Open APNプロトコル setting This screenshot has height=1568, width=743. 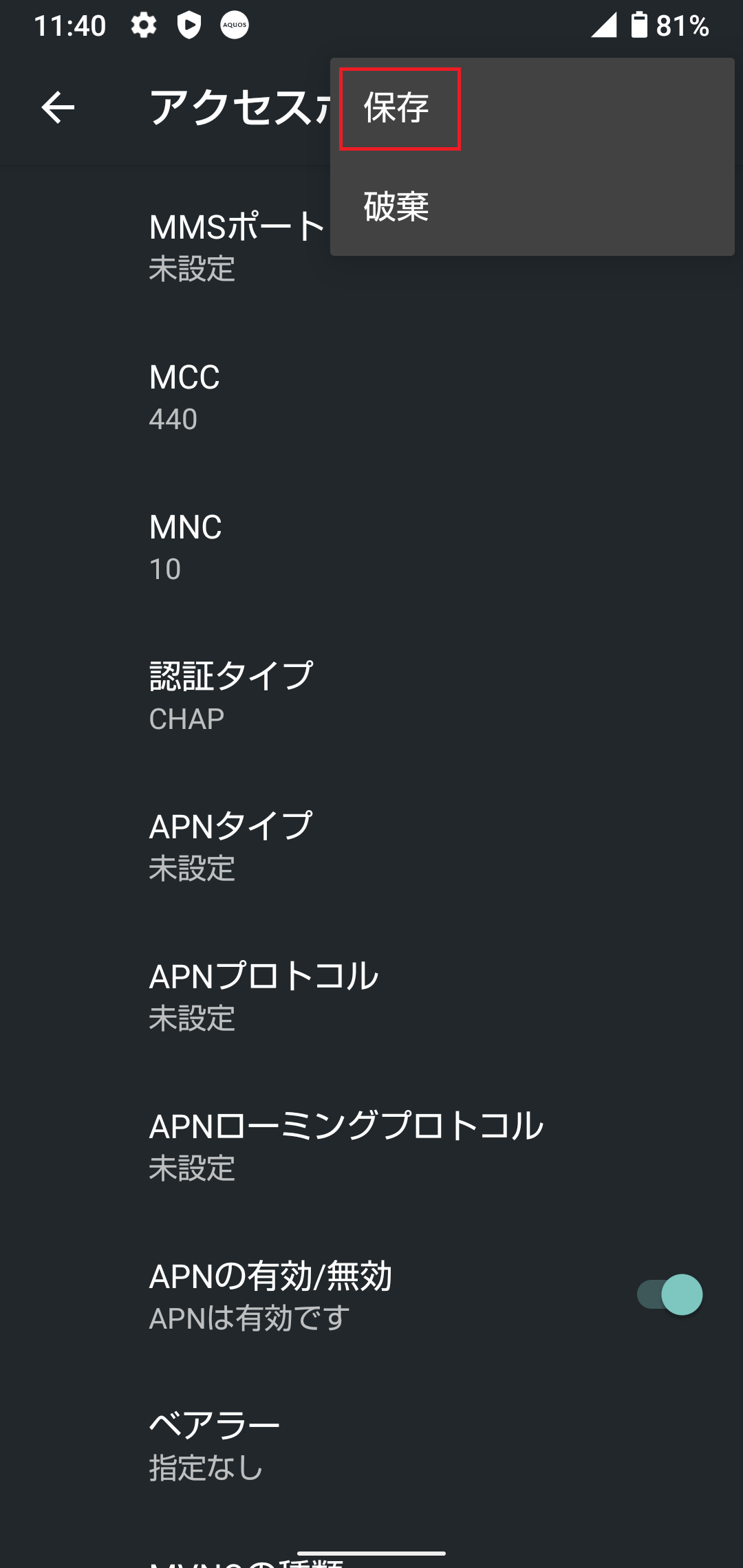click(371, 997)
